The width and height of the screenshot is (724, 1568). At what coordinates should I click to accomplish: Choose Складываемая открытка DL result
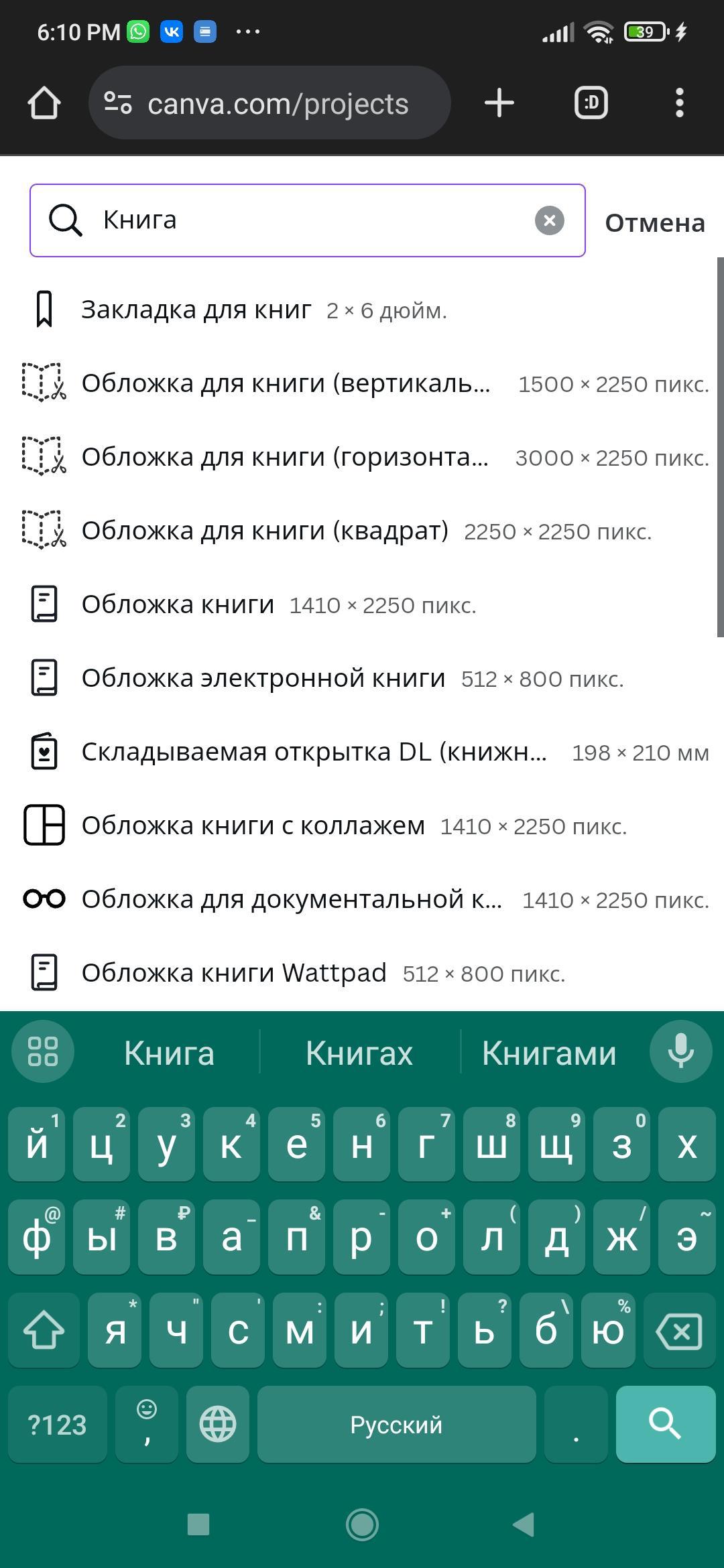point(314,753)
